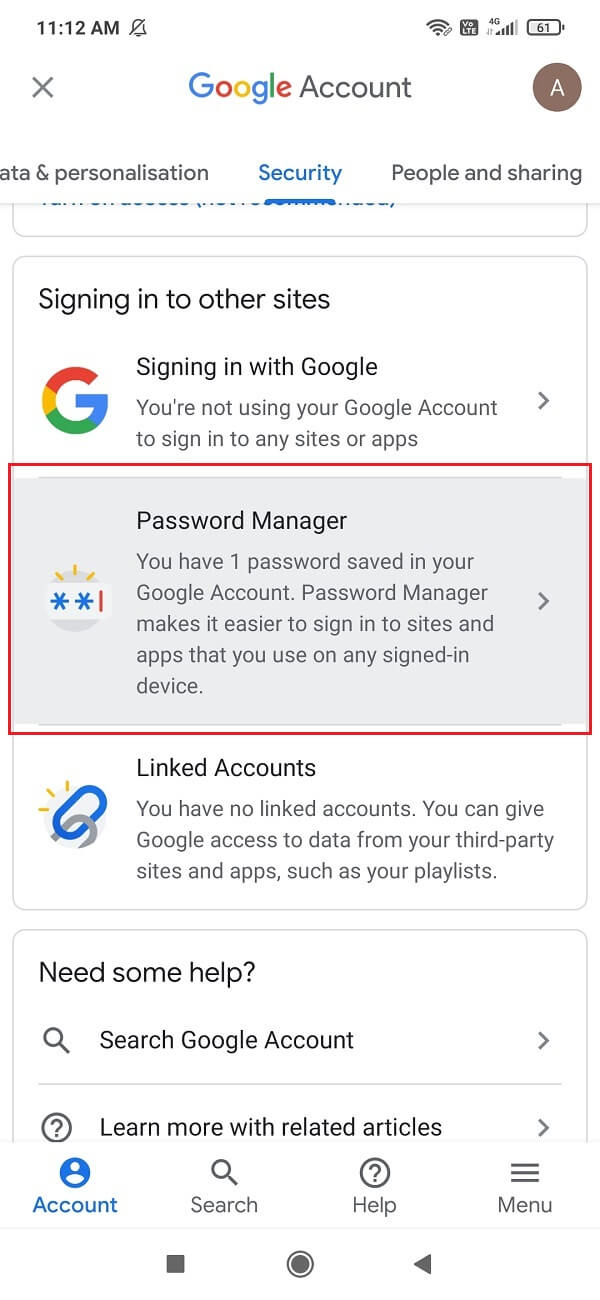Close the Google Account screen
The width and height of the screenshot is (600, 1300).
[43, 87]
